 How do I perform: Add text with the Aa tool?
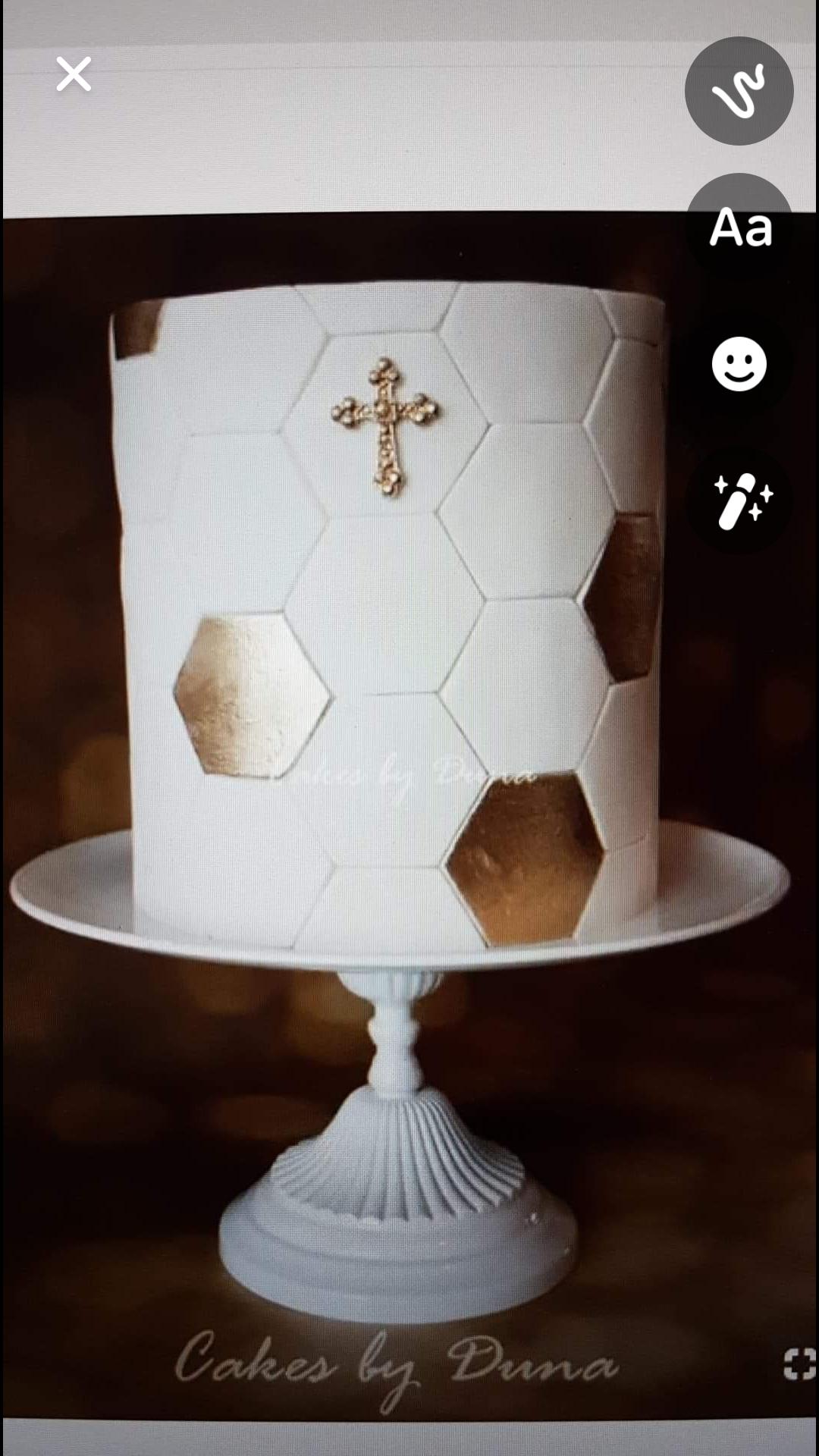click(x=739, y=227)
